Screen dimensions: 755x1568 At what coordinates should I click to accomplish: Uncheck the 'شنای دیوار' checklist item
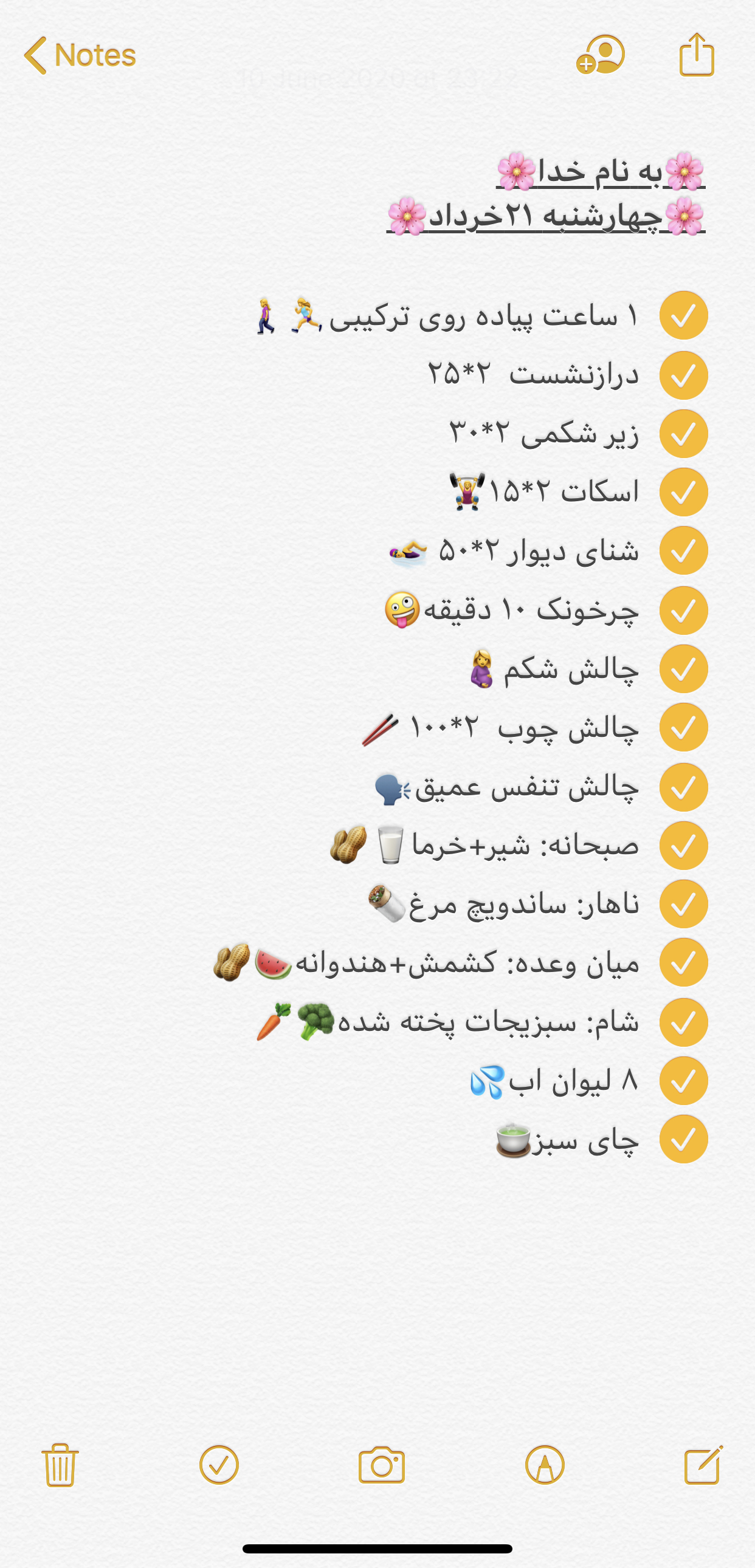tap(684, 550)
